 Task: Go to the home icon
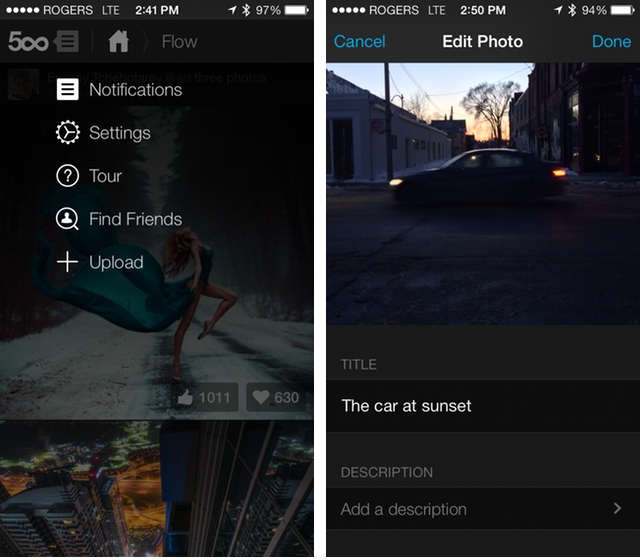click(118, 42)
